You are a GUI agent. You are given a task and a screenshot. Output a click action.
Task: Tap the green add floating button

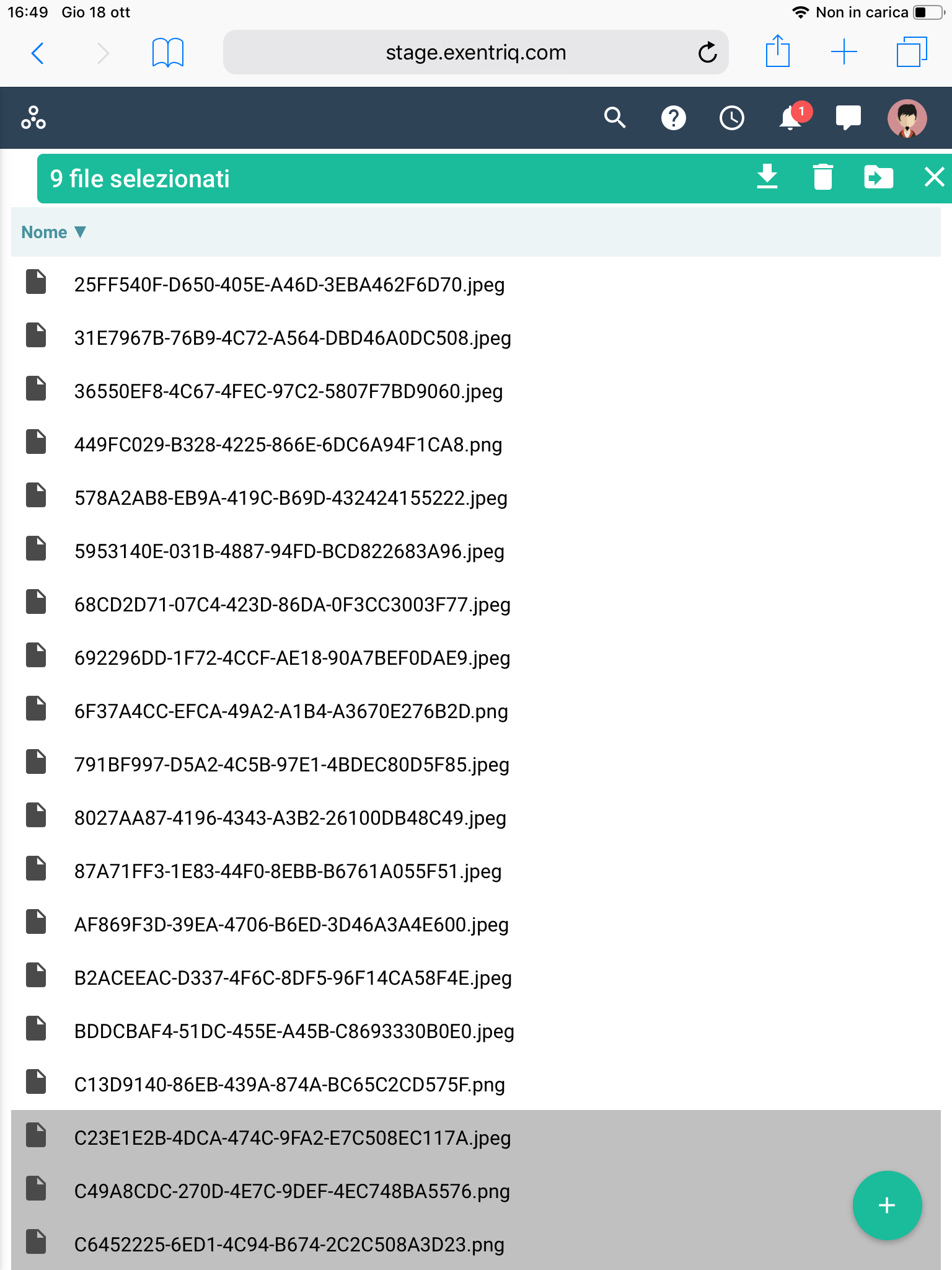pyautogui.click(x=887, y=1205)
